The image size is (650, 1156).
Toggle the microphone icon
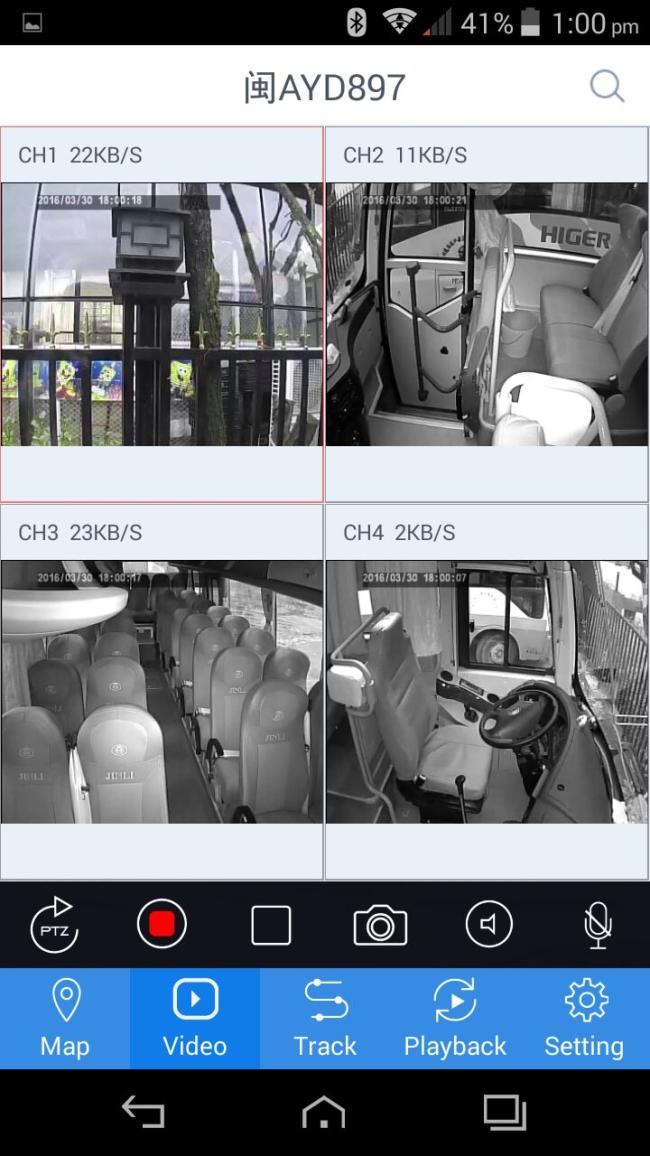pos(597,925)
